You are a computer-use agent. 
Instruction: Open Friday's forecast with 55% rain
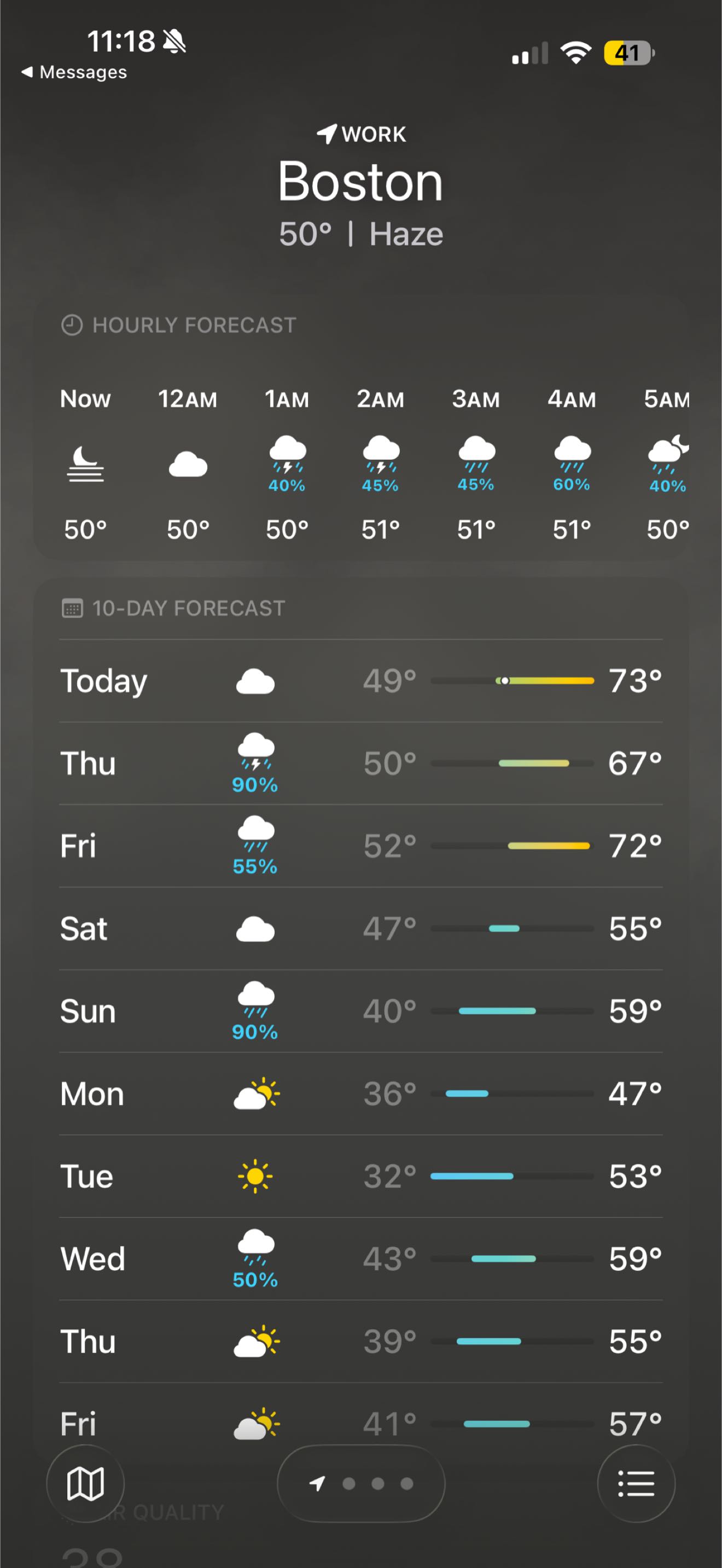tap(362, 846)
